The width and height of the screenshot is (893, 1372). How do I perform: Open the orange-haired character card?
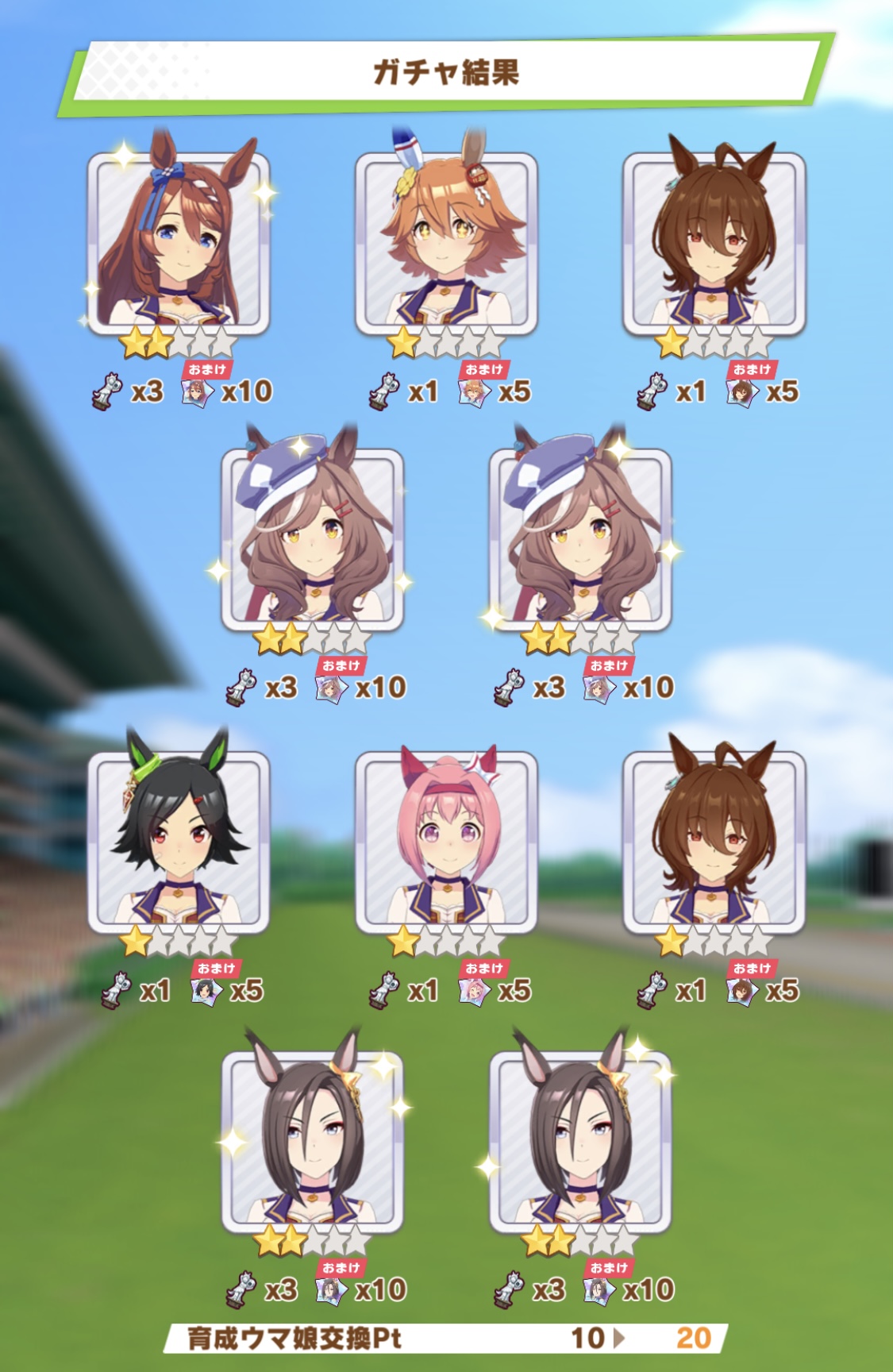tap(446, 243)
